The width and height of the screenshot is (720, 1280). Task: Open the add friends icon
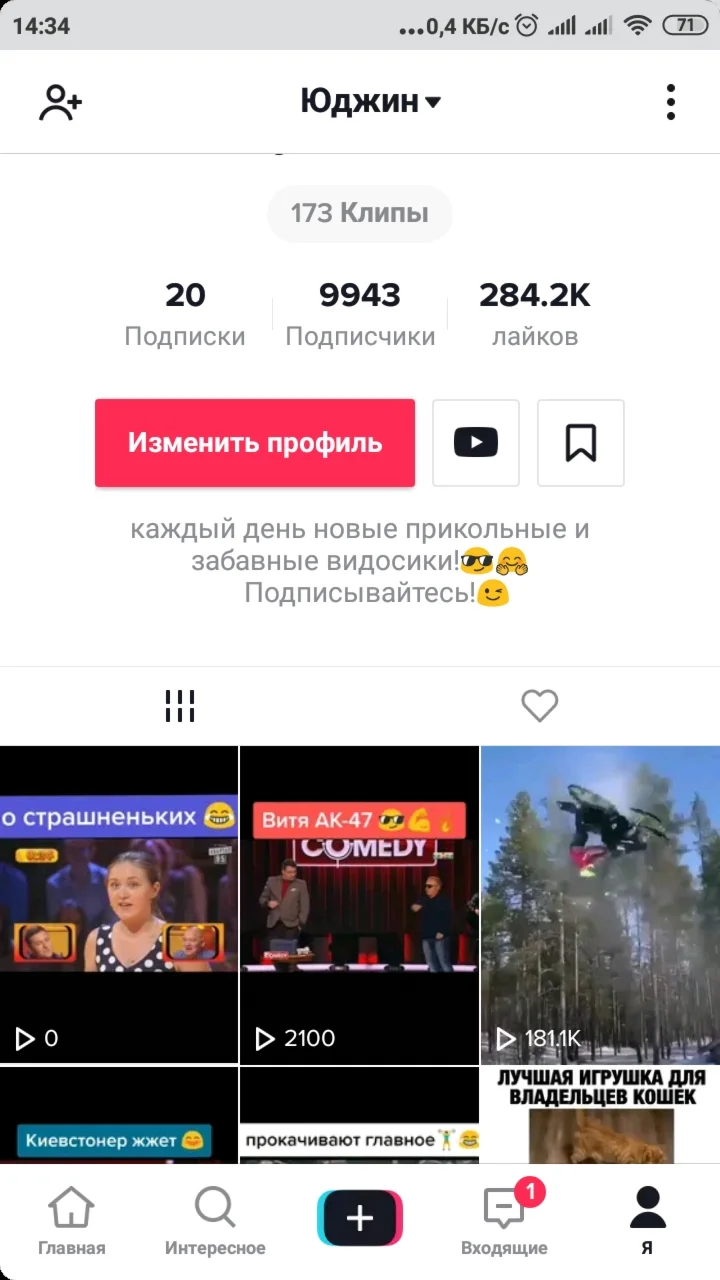click(x=60, y=102)
